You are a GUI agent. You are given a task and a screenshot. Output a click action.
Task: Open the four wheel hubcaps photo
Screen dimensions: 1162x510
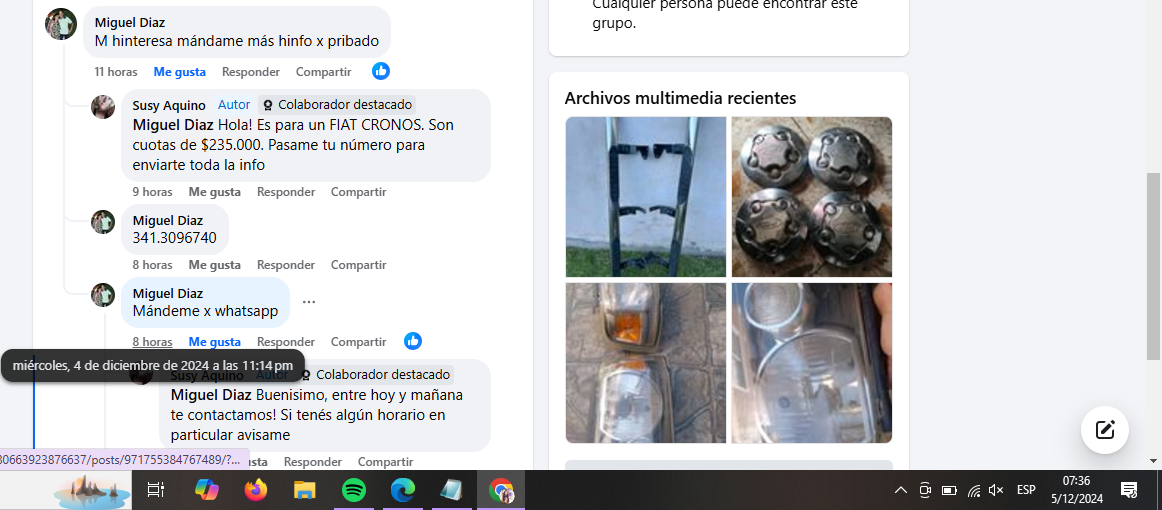tap(811, 197)
